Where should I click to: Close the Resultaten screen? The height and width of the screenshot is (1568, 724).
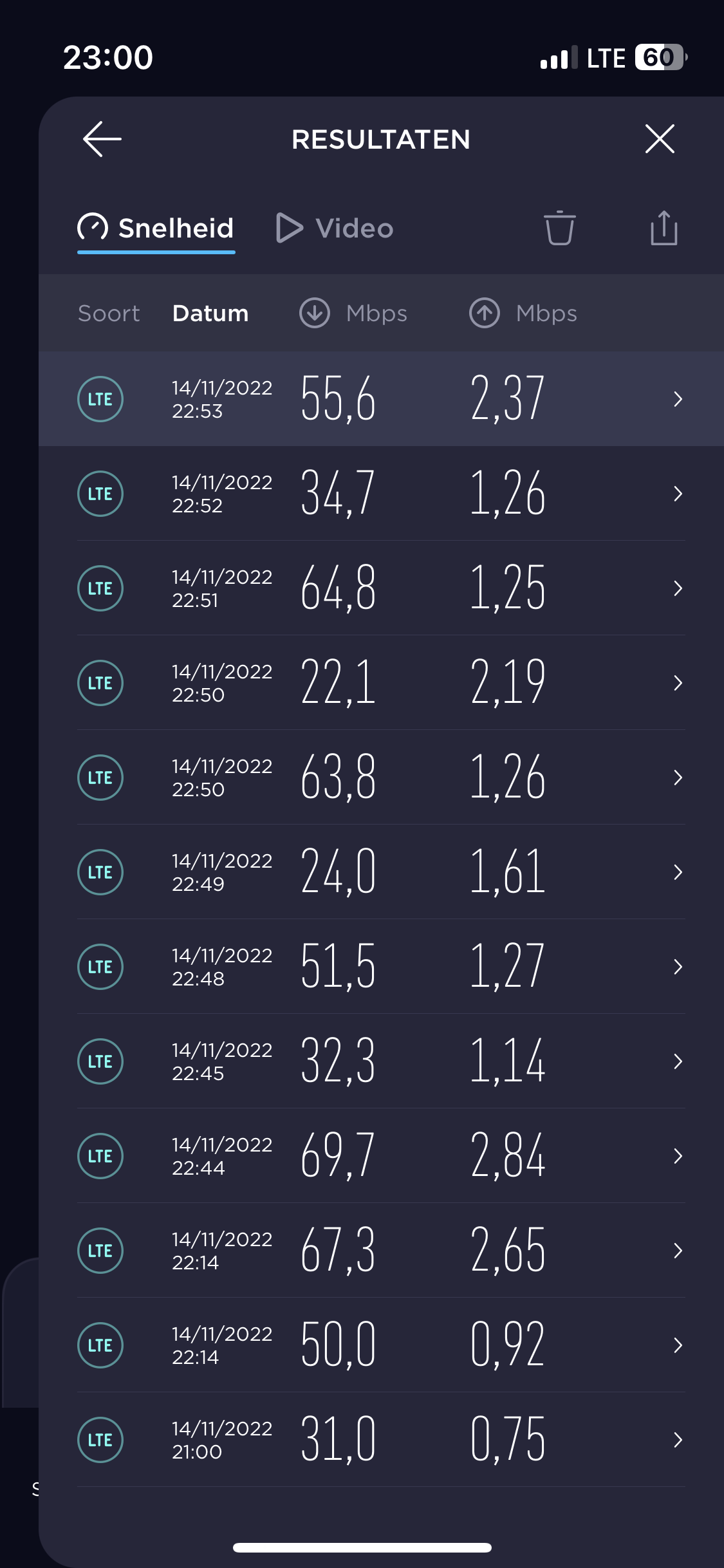coord(660,139)
